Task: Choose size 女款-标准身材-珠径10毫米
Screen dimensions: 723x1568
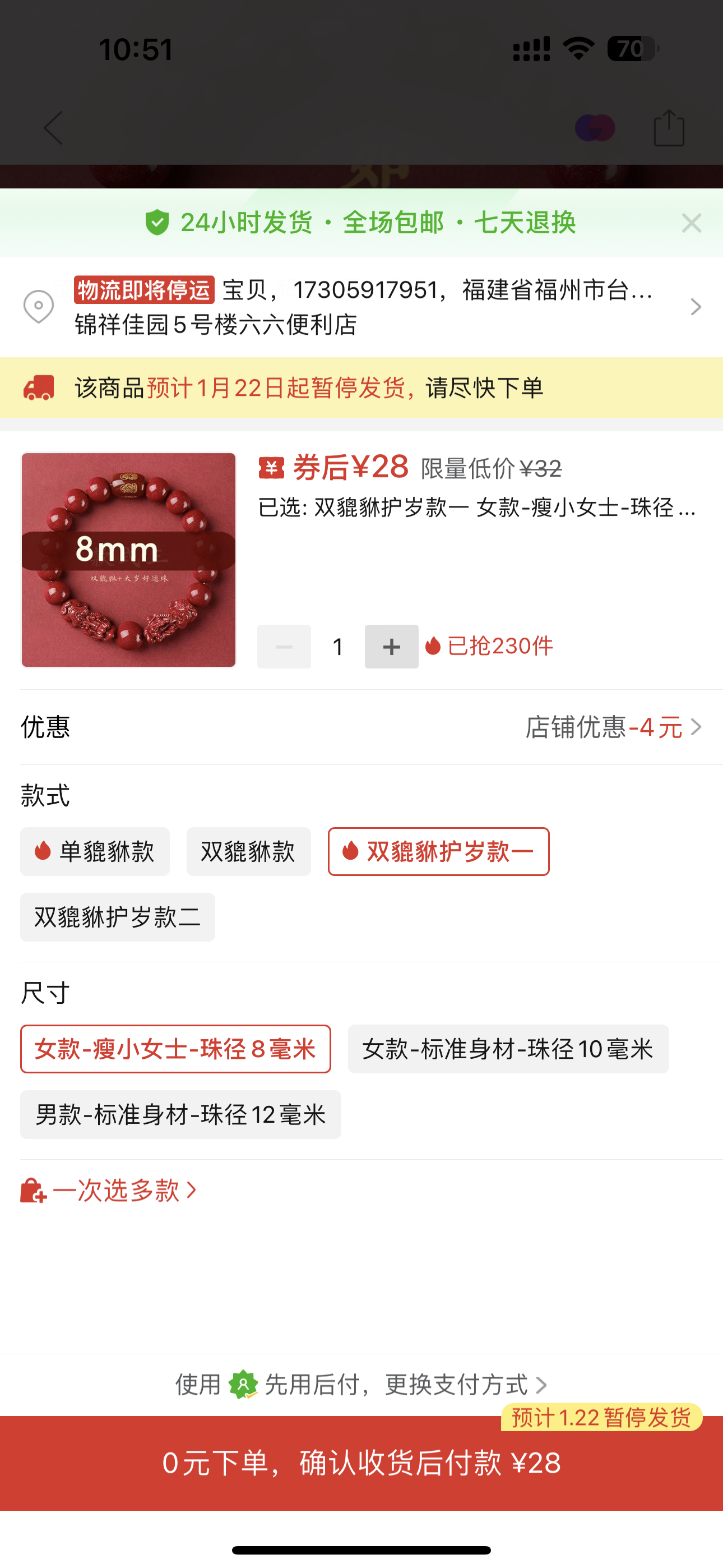Action: point(508,1049)
